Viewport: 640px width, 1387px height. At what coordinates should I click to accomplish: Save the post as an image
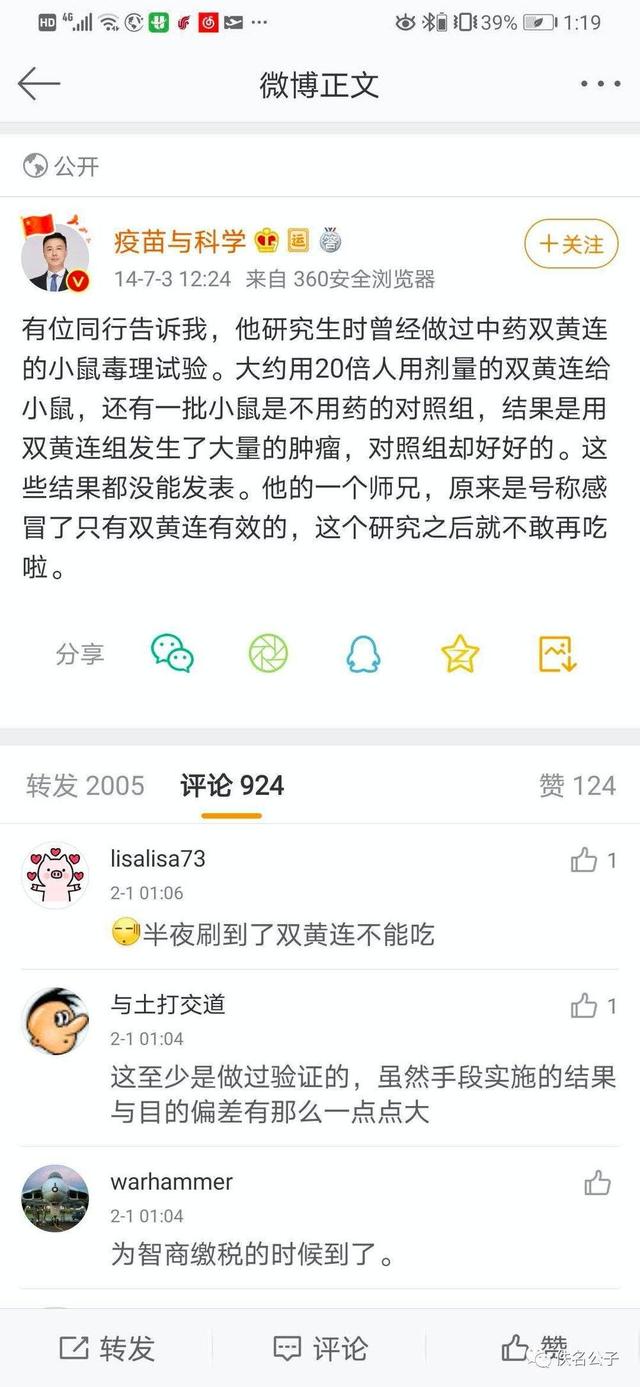(557, 654)
